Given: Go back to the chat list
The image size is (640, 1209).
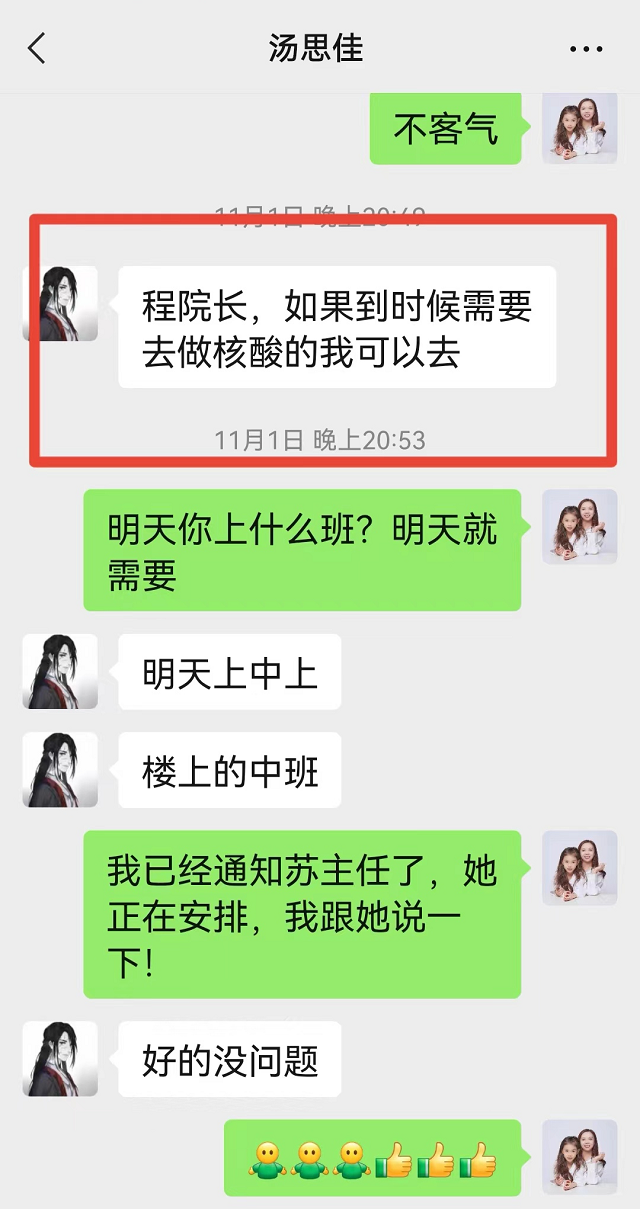Looking at the screenshot, I should [x=37, y=48].
